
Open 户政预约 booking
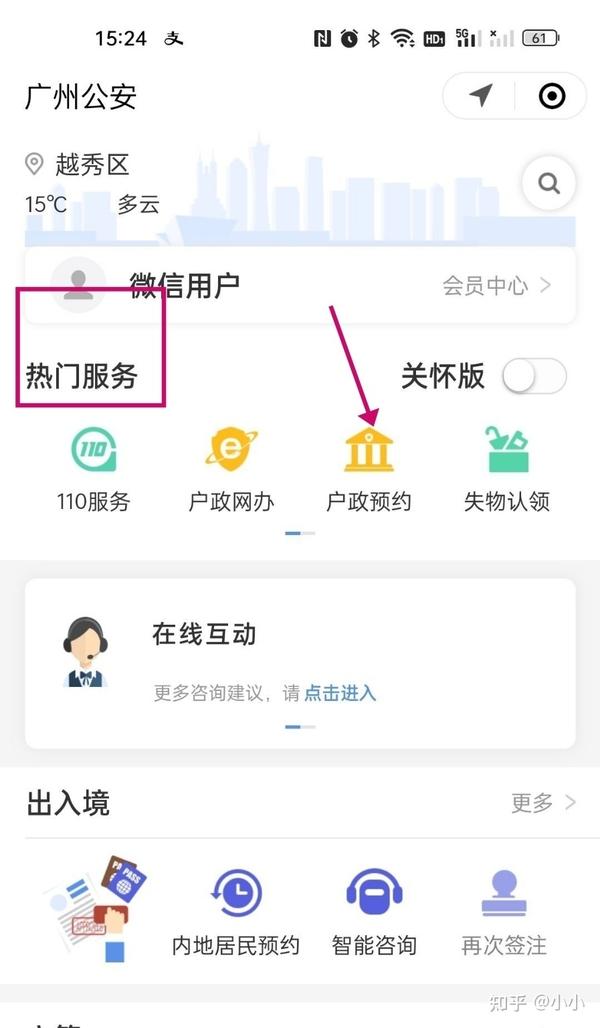pos(369,469)
